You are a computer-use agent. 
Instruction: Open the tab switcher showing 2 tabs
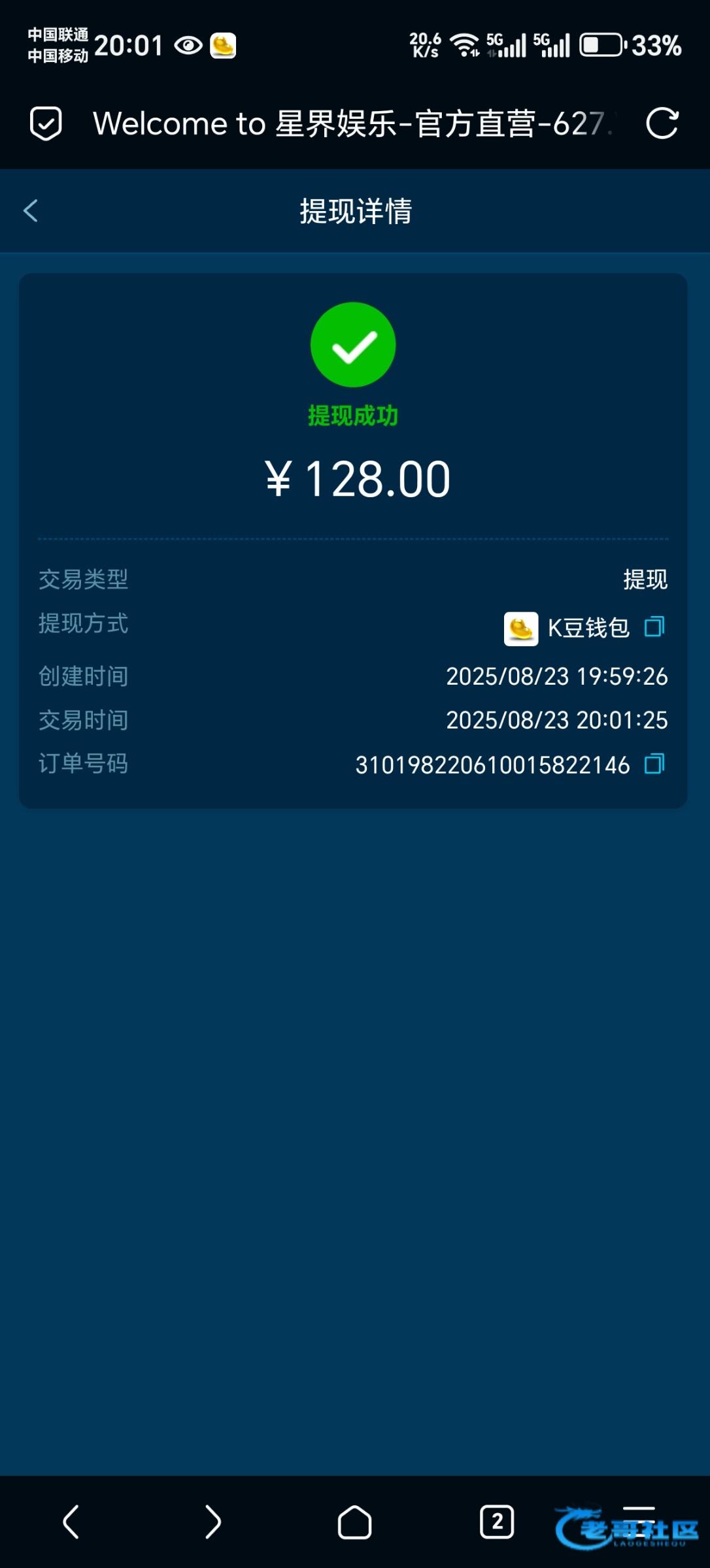pos(497,1522)
